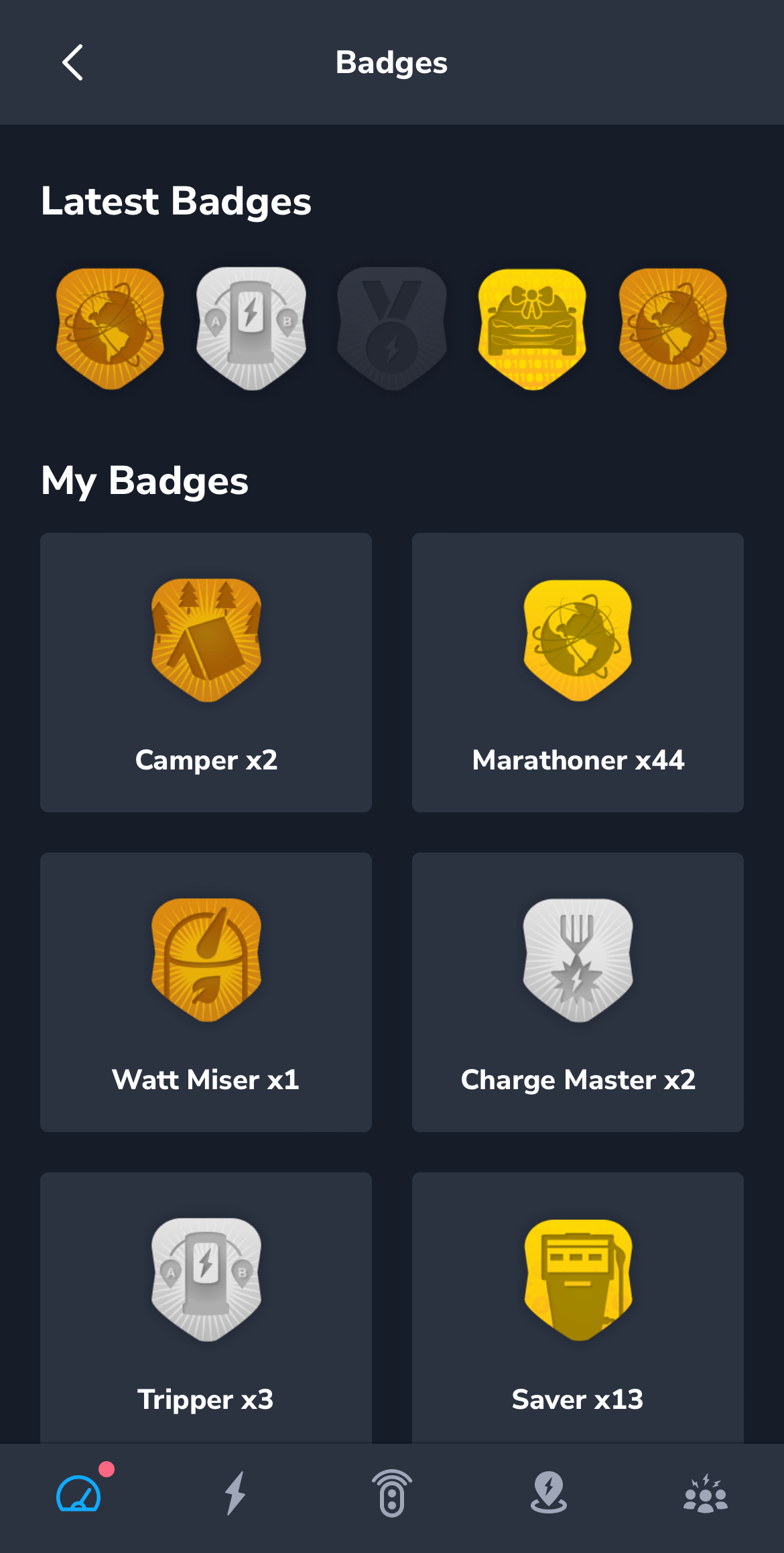Select the lightning charging tab
The image size is (784, 1553).
click(x=235, y=1495)
